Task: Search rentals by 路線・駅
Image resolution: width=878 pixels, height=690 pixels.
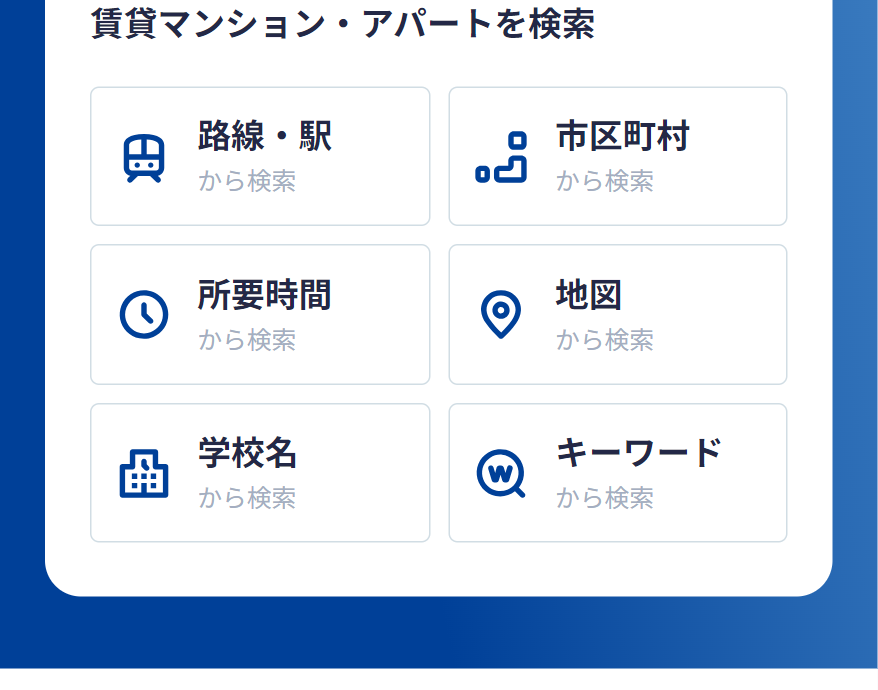Action: coord(260,156)
